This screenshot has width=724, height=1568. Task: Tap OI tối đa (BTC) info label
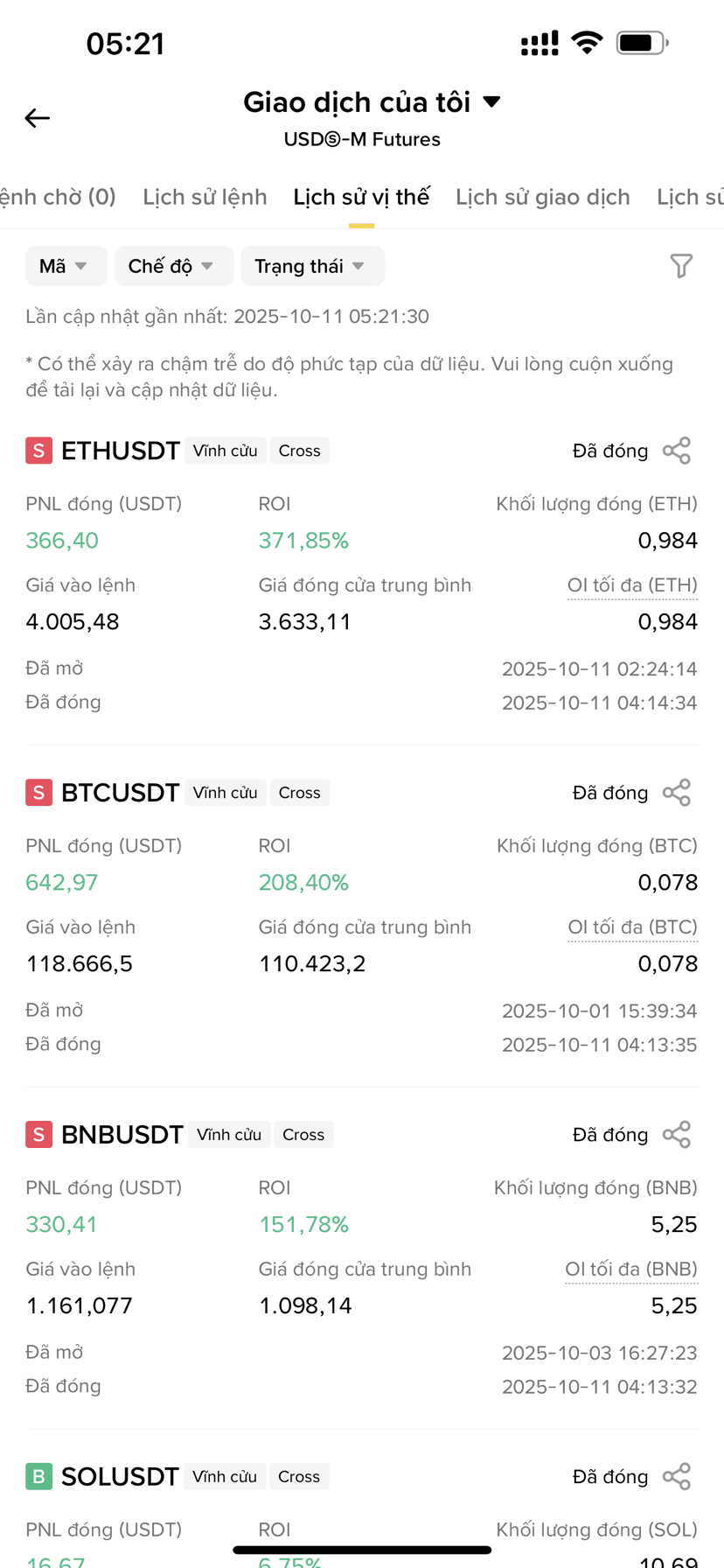pos(632,927)
